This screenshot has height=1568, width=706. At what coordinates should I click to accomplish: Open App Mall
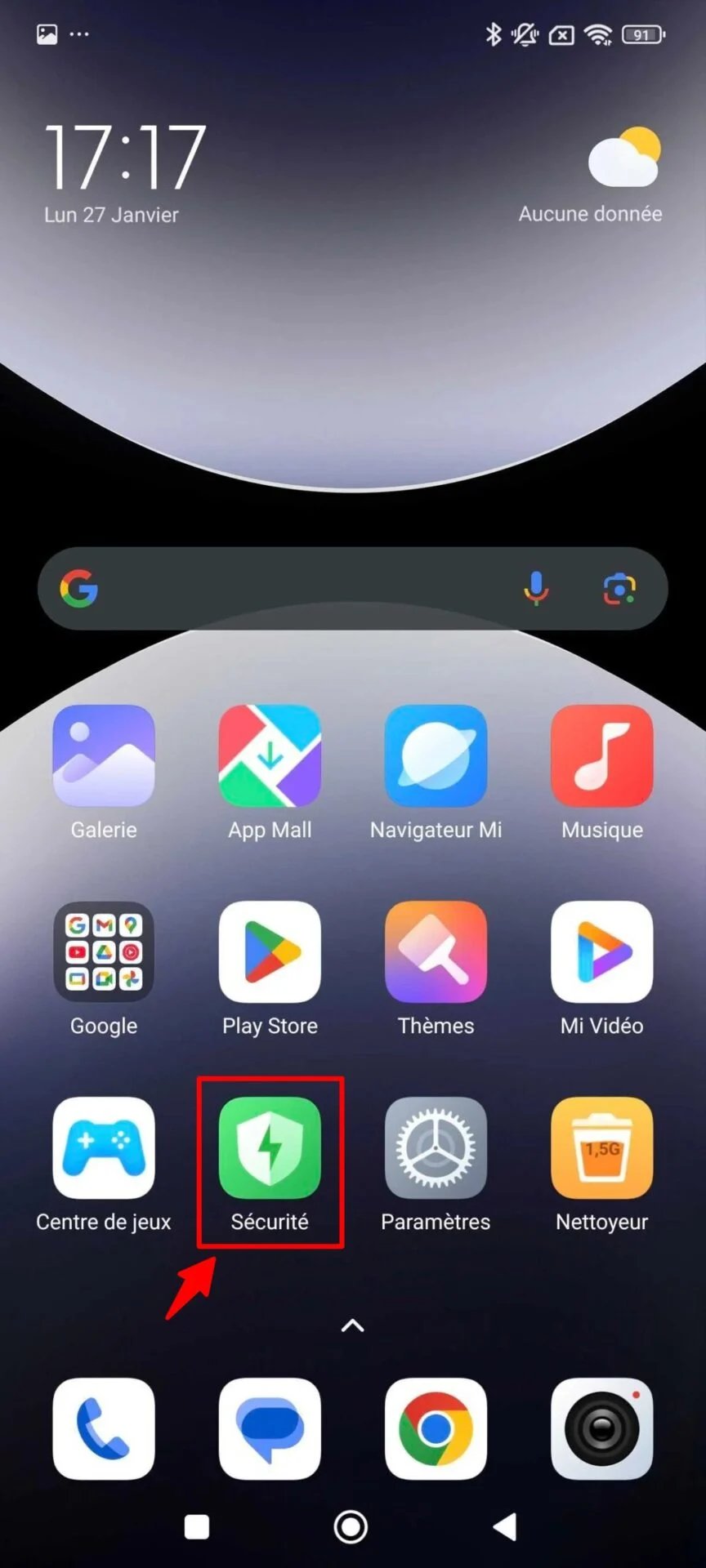pos(270,755)
